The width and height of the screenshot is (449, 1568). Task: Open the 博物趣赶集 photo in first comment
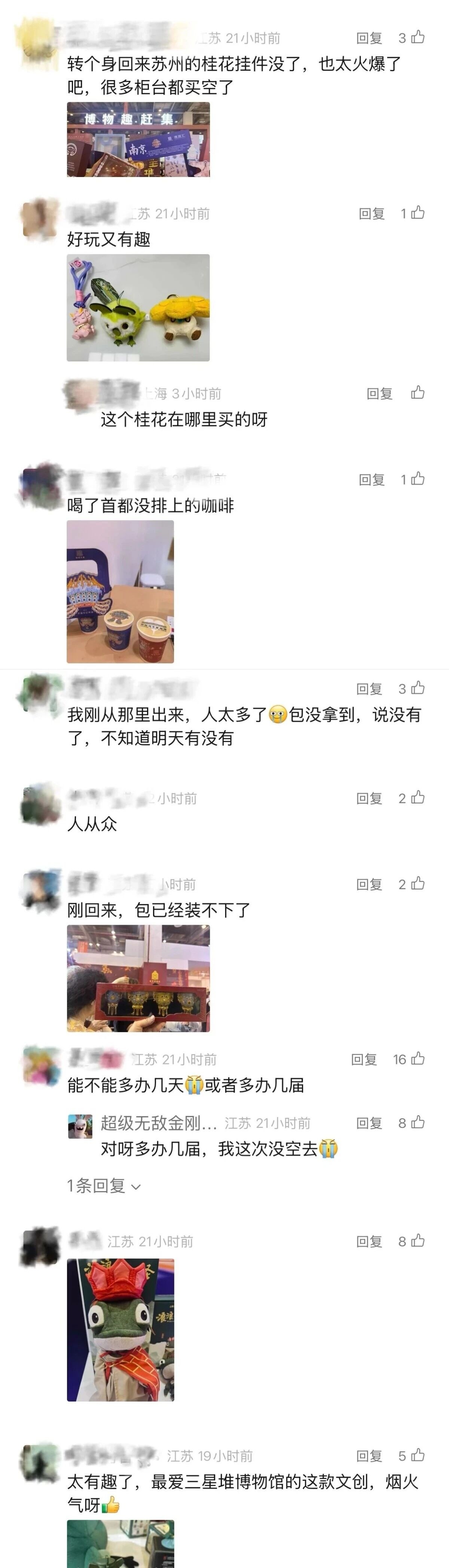tap(138, 139)
